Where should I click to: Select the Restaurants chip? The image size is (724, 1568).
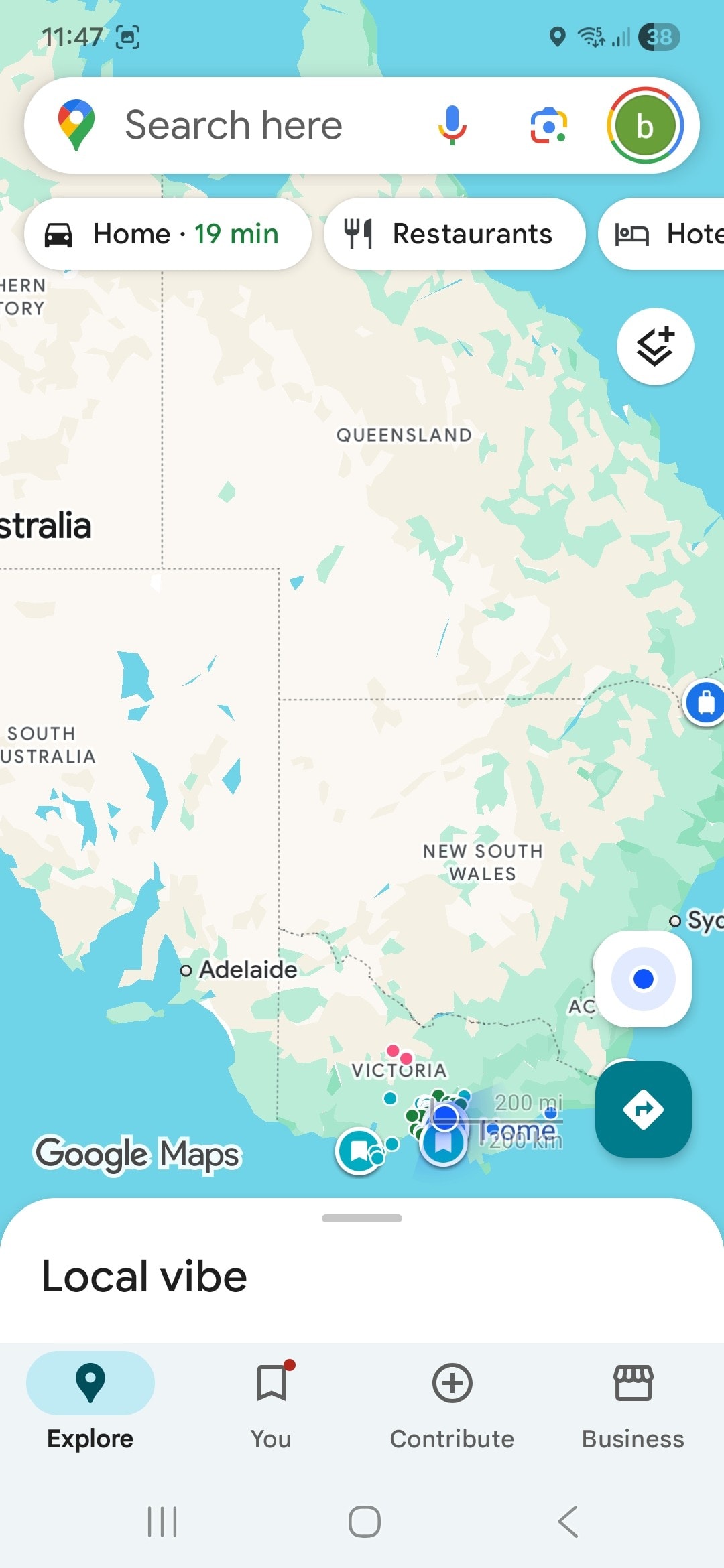point(454,234)
